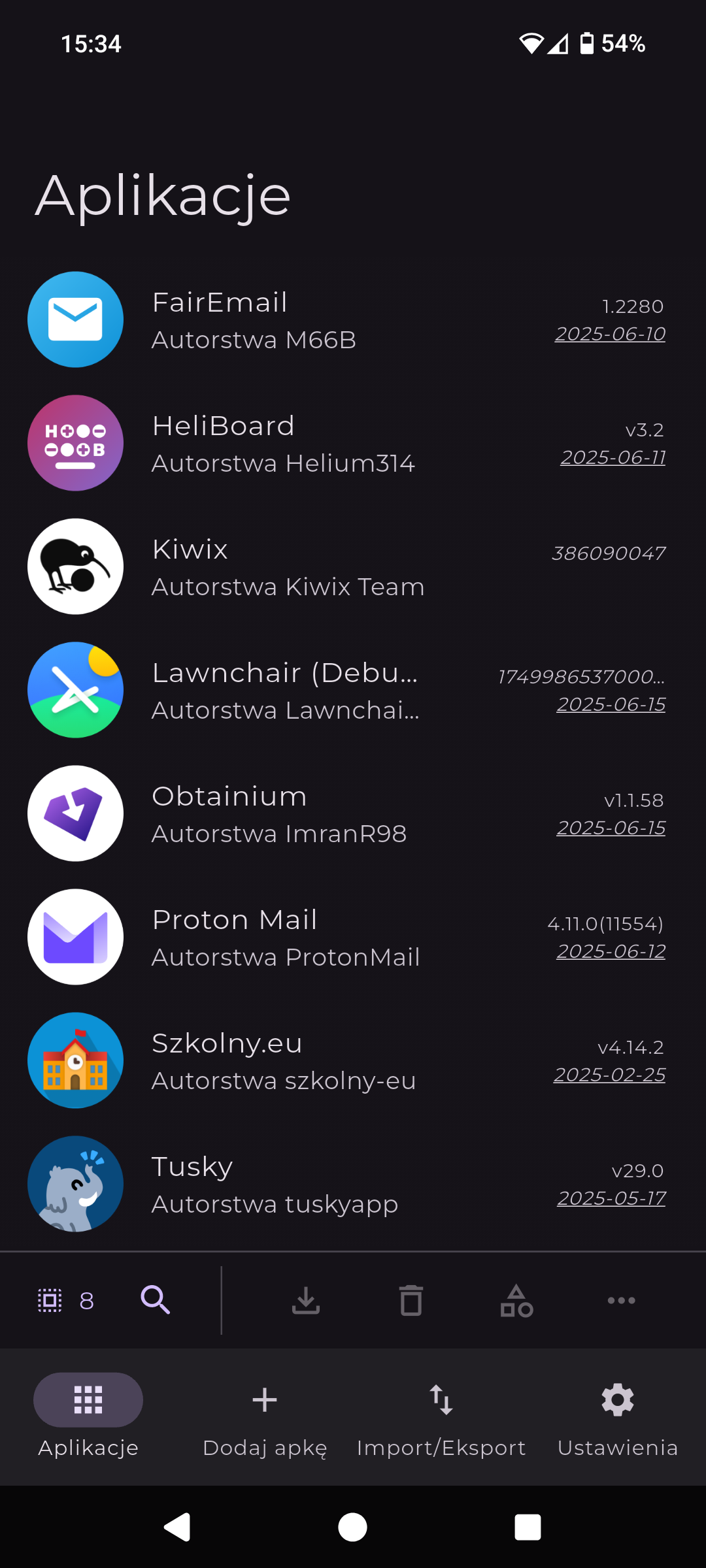Tap the trash delete icon
706x1568 pixels.
click(411, 1300)
